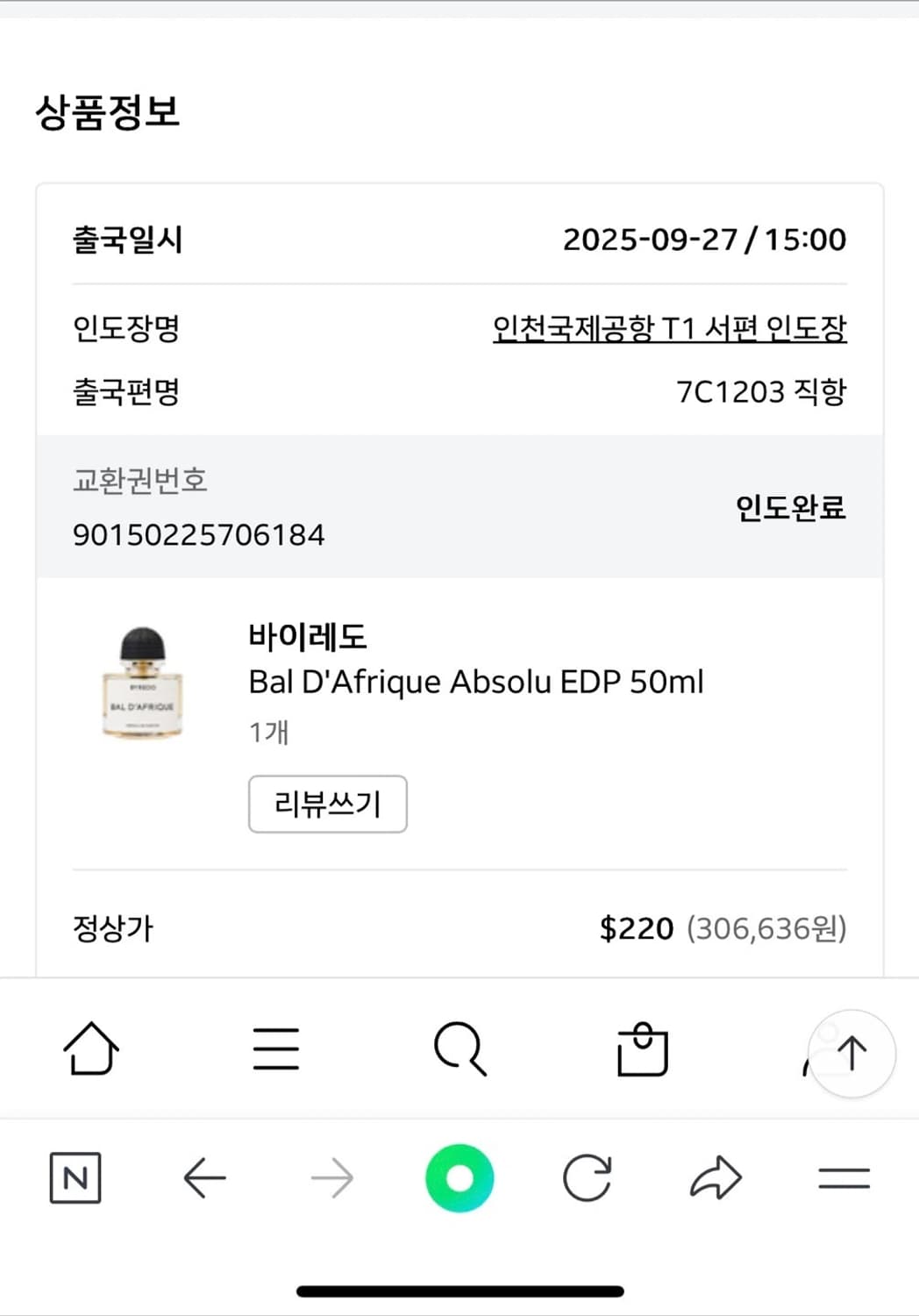This screenshot has width=919, height=1316.
Task: Open the shopping bag icon
Action: [643, 1049]
